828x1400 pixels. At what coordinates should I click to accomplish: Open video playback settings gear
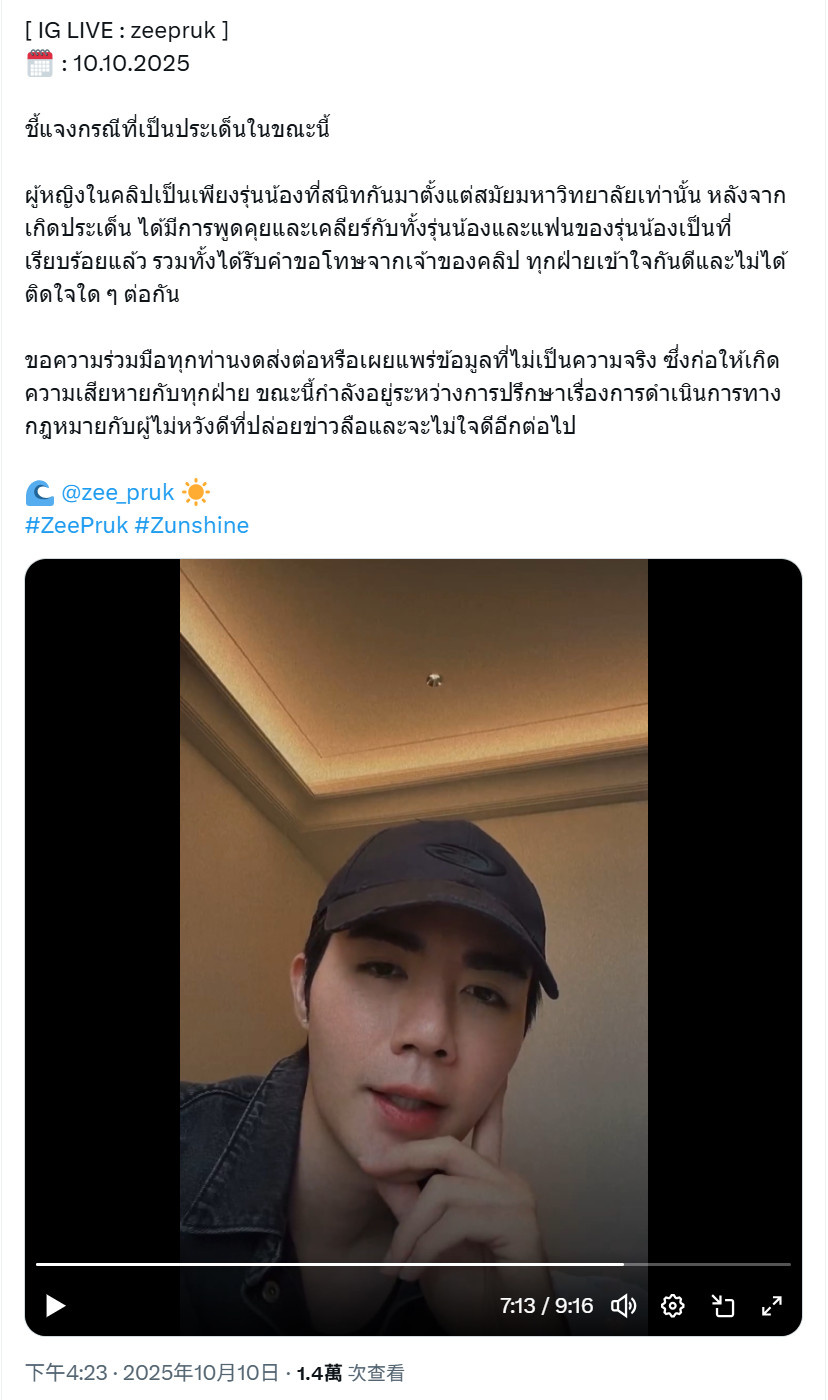(673, 1305)
